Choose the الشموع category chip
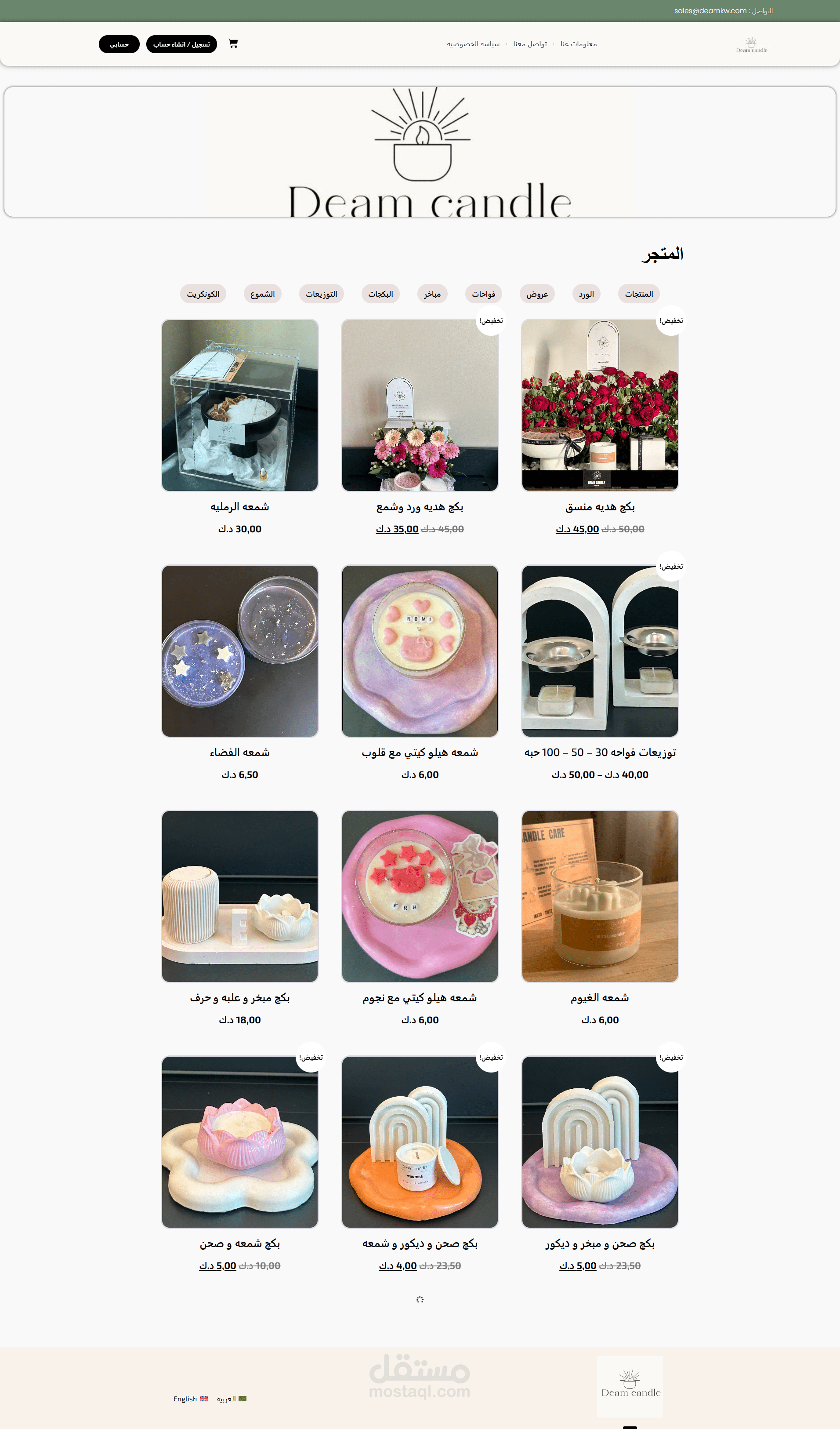Image resolution: width=840 pixels, height=1429 pixels. [262, 294]
